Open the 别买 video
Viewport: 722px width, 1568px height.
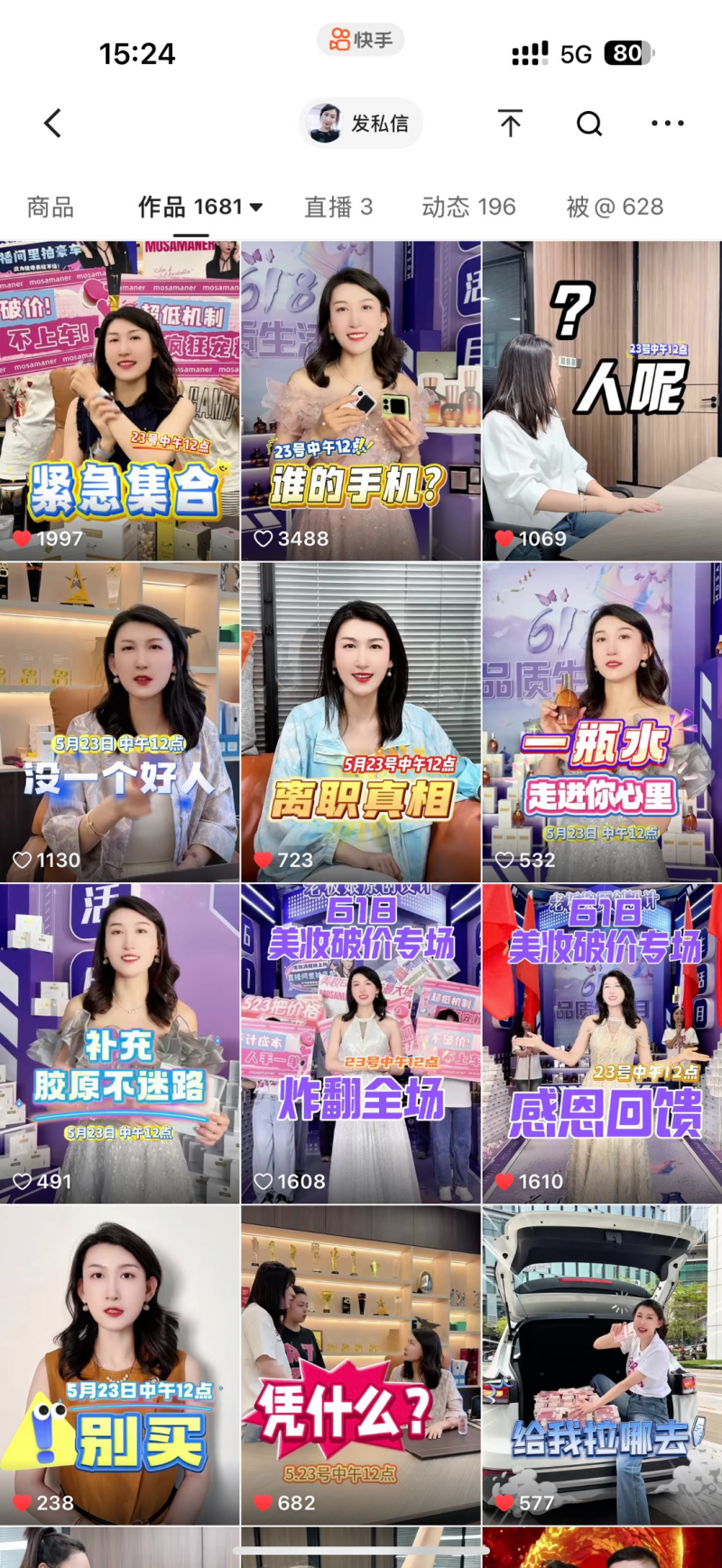120,1365
